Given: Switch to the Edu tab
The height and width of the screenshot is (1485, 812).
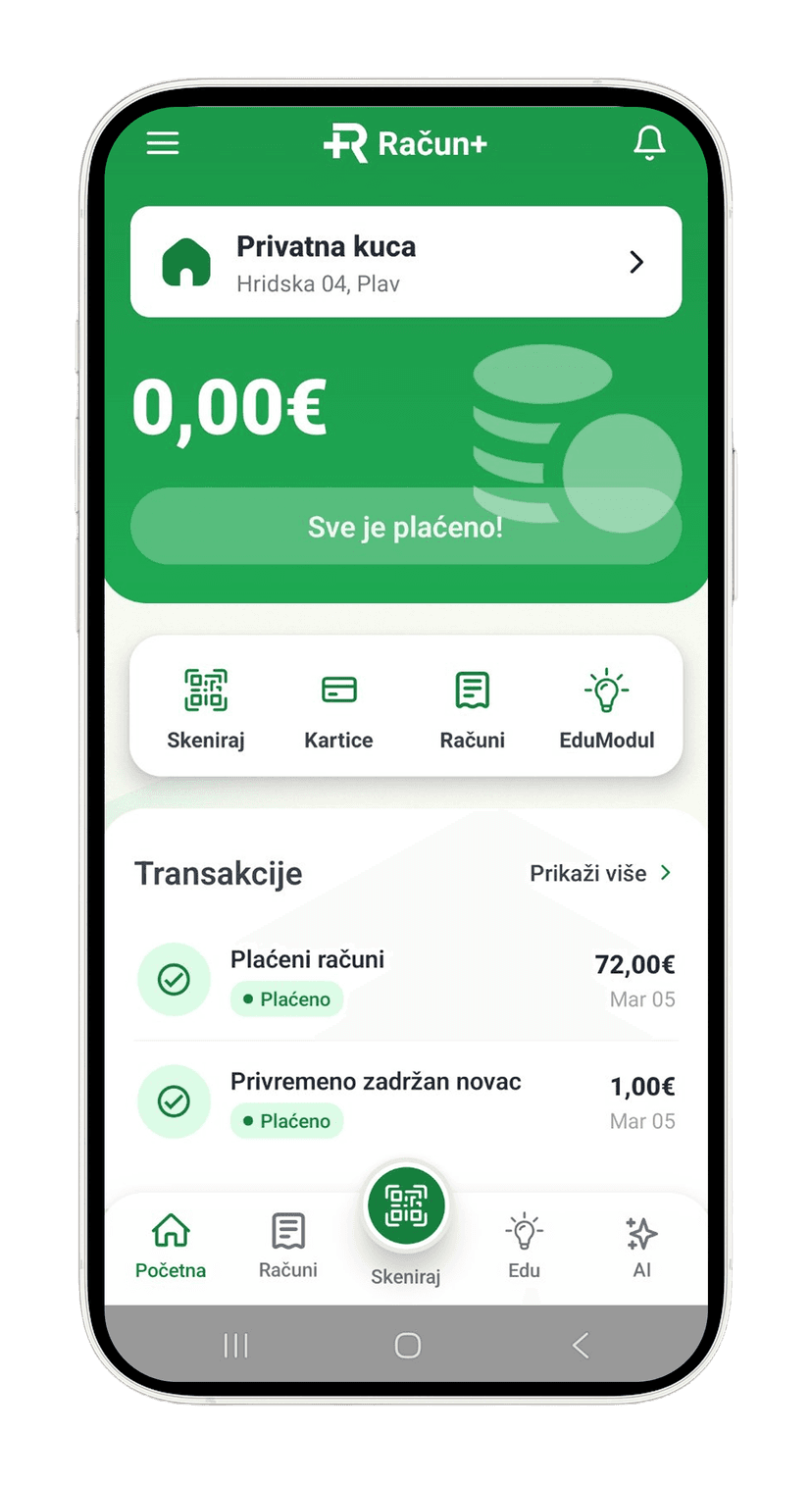Looking at the screenshot, I should 524,1246.
